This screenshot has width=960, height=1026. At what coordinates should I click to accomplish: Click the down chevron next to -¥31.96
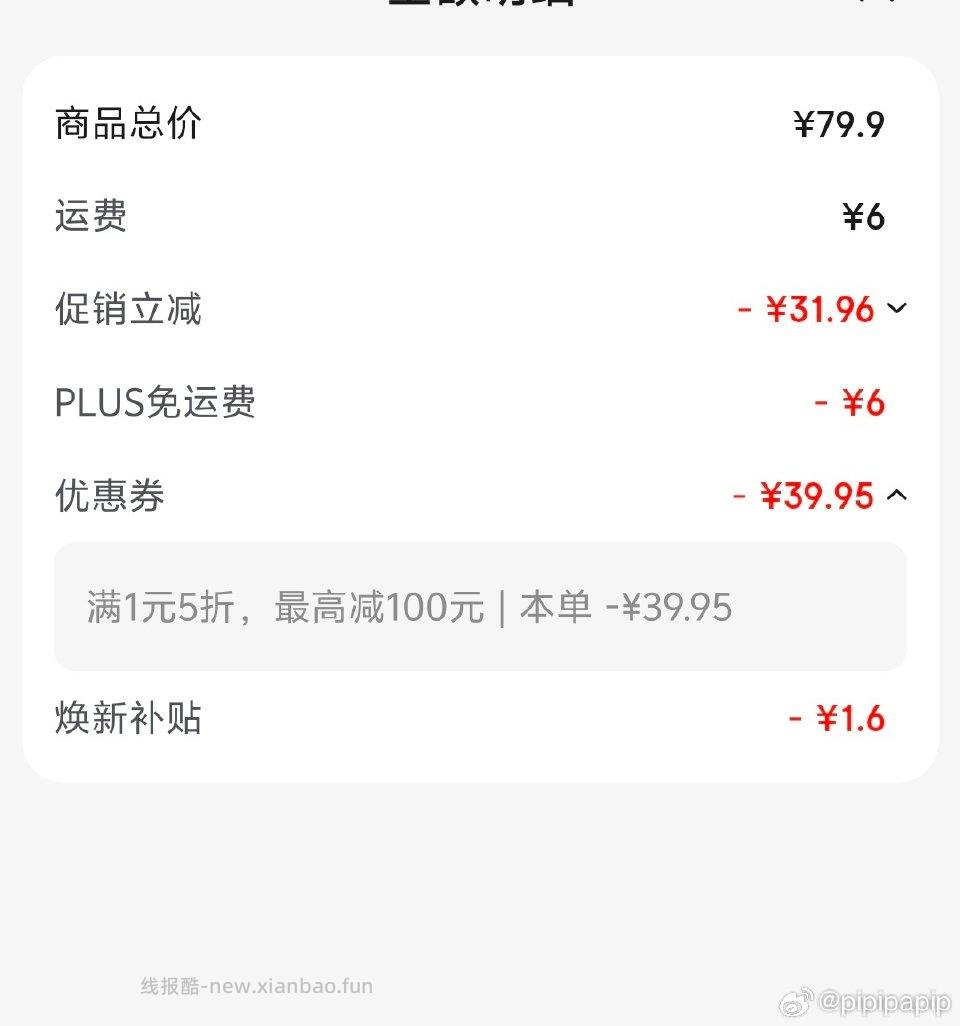click(897, 310)
